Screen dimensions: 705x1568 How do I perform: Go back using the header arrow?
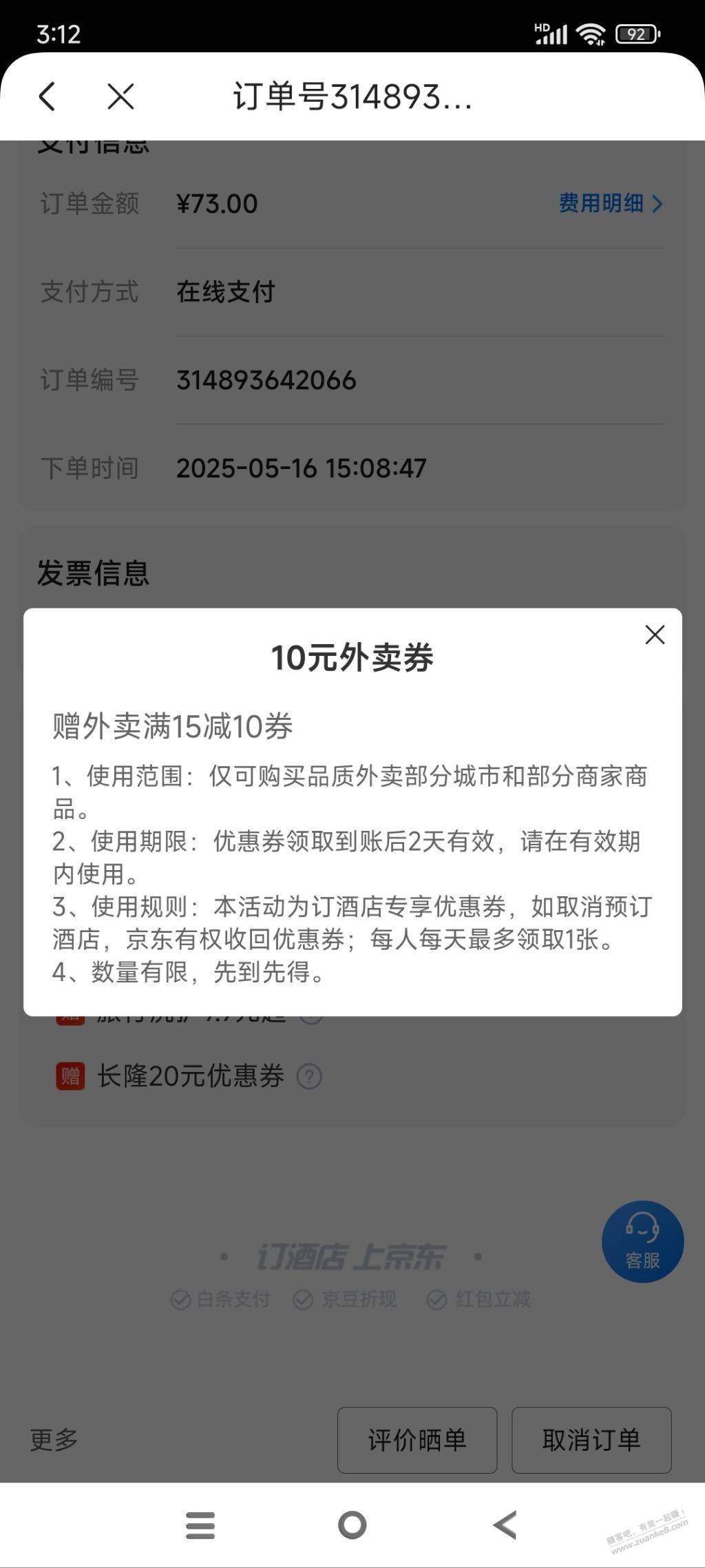(47, 96)
